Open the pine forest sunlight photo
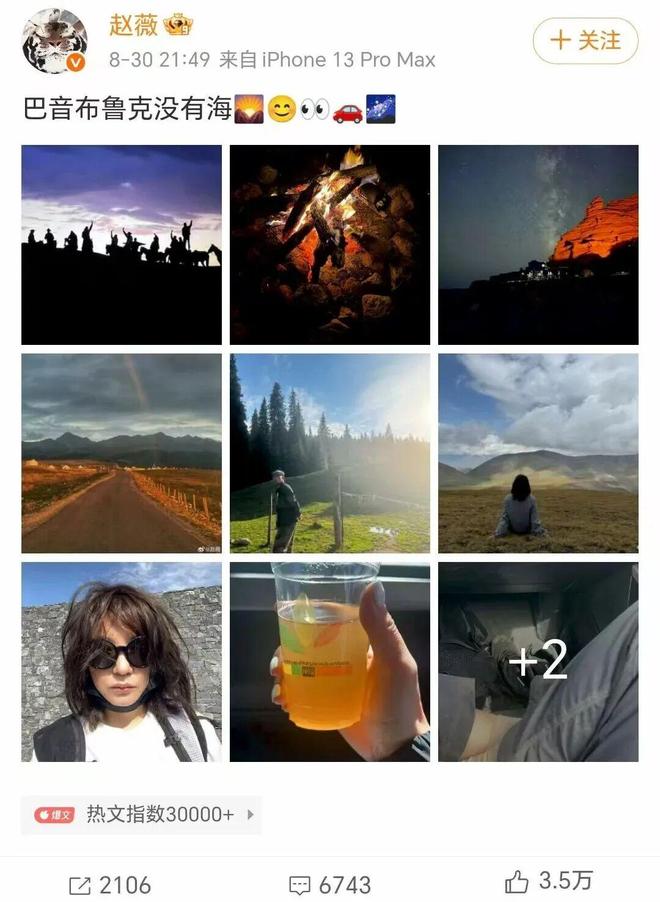This screenshot has width=660, height=902. tap(330, 453)
